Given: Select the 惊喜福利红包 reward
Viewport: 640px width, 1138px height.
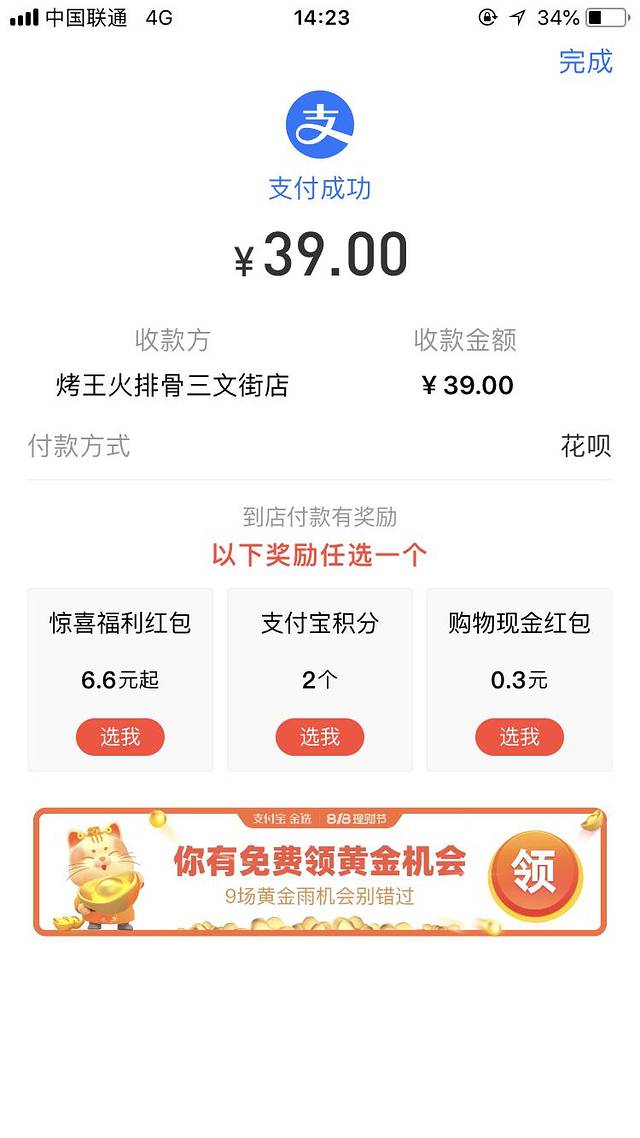Looking at the screenshot, I should click(120, 737).
